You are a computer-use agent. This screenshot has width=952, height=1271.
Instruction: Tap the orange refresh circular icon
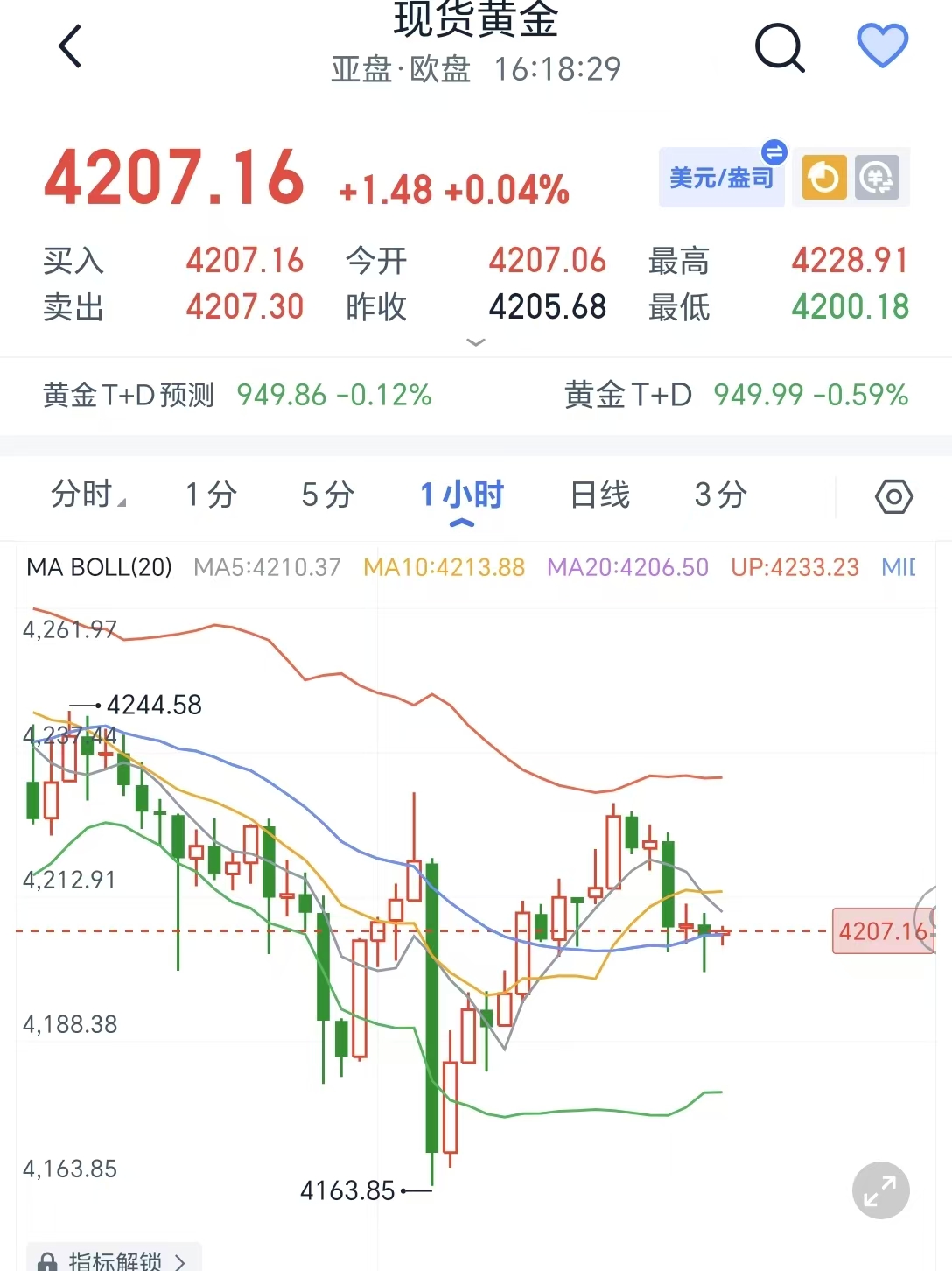point(823,178)
